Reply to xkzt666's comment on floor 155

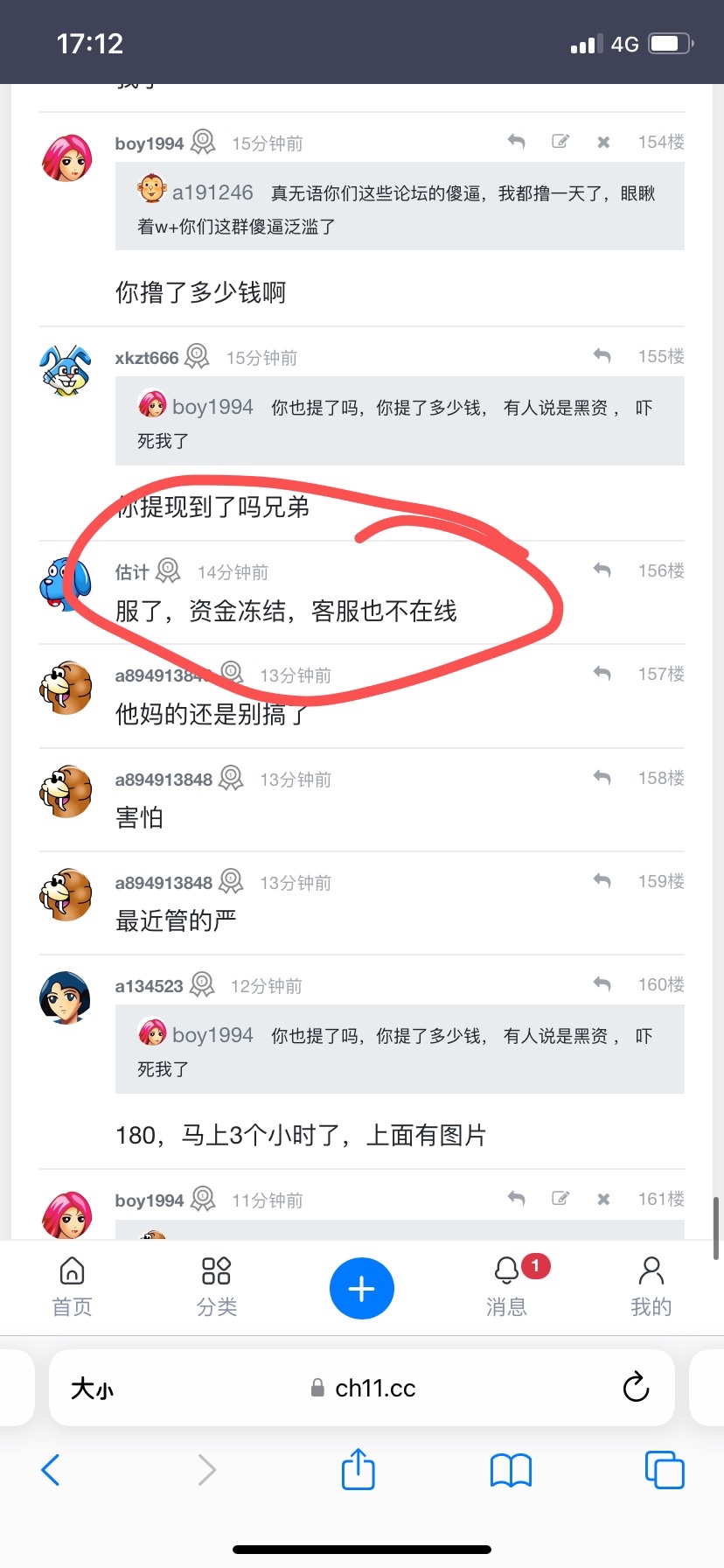pos(602,356)
